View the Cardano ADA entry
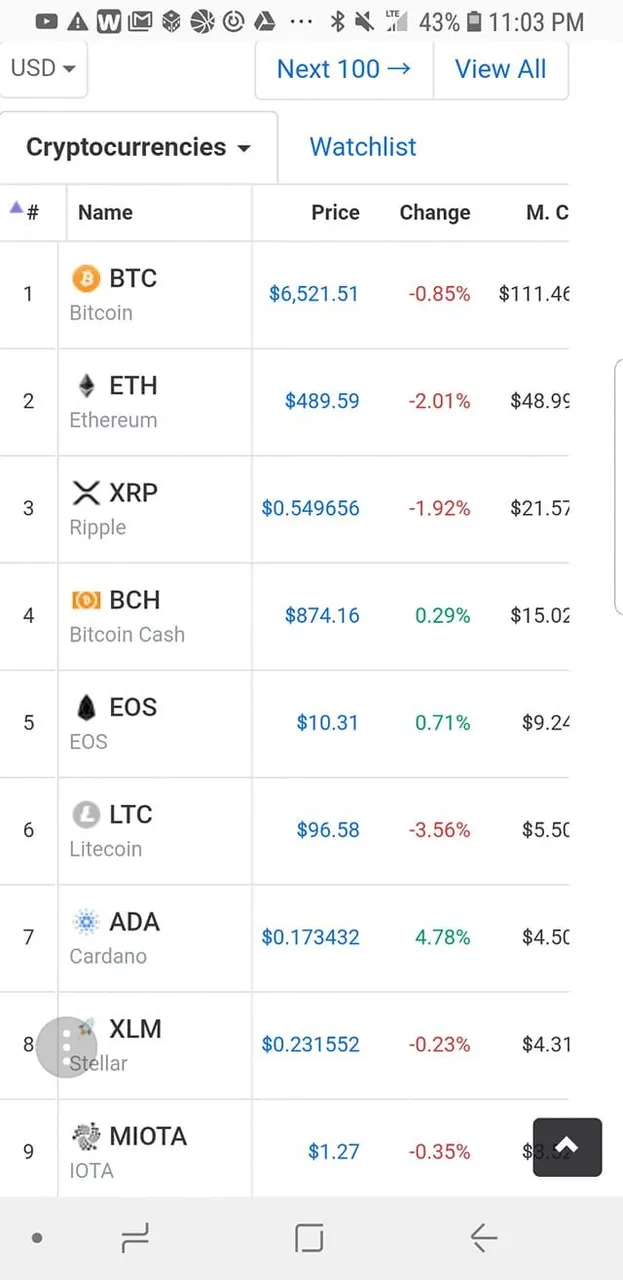The width and height of the screenshot is (623, 1280). click(x=285, y=936)
